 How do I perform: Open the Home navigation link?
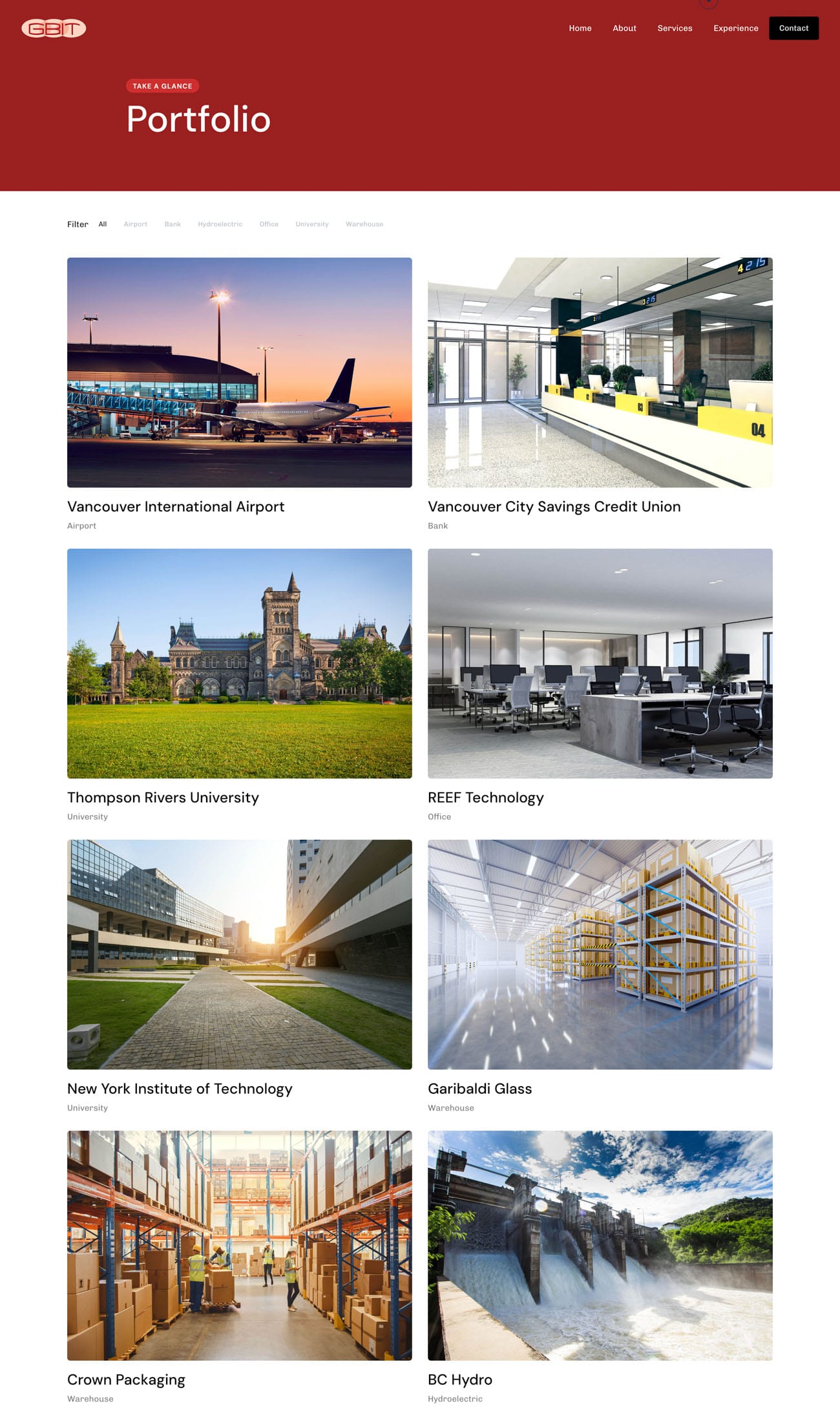(x=580, y=28)
